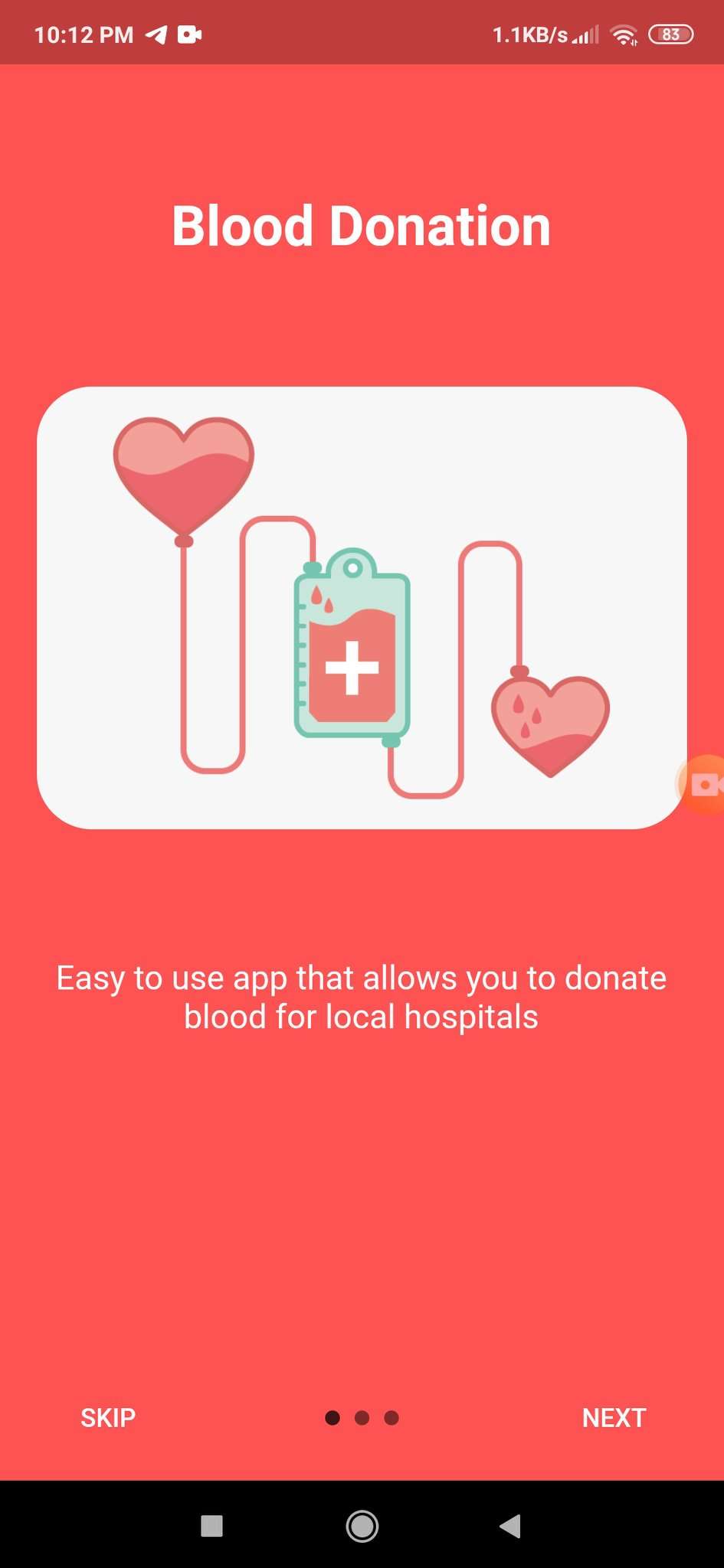The width and height of the screenshot is (724, 1568).
Task: Return to the home screen
Action: 362,1526
